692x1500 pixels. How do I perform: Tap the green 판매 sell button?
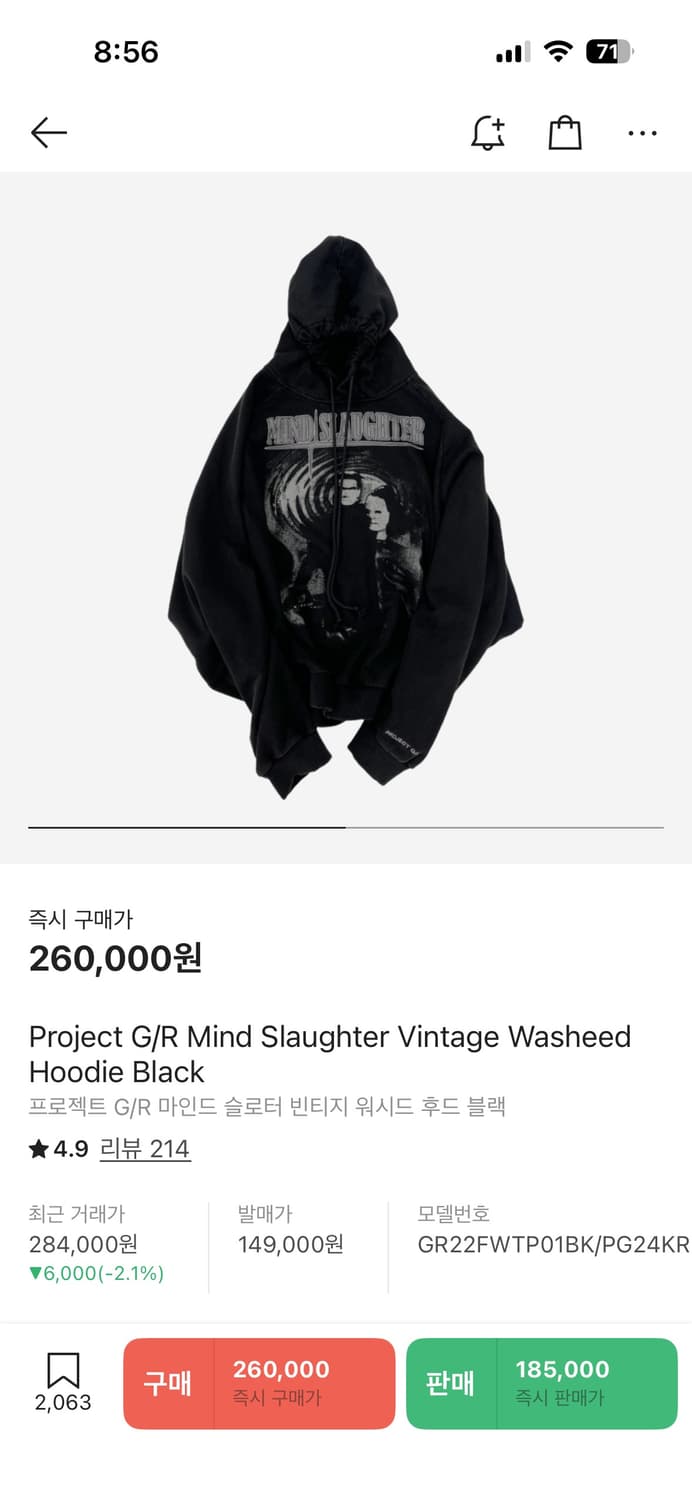541,1383
